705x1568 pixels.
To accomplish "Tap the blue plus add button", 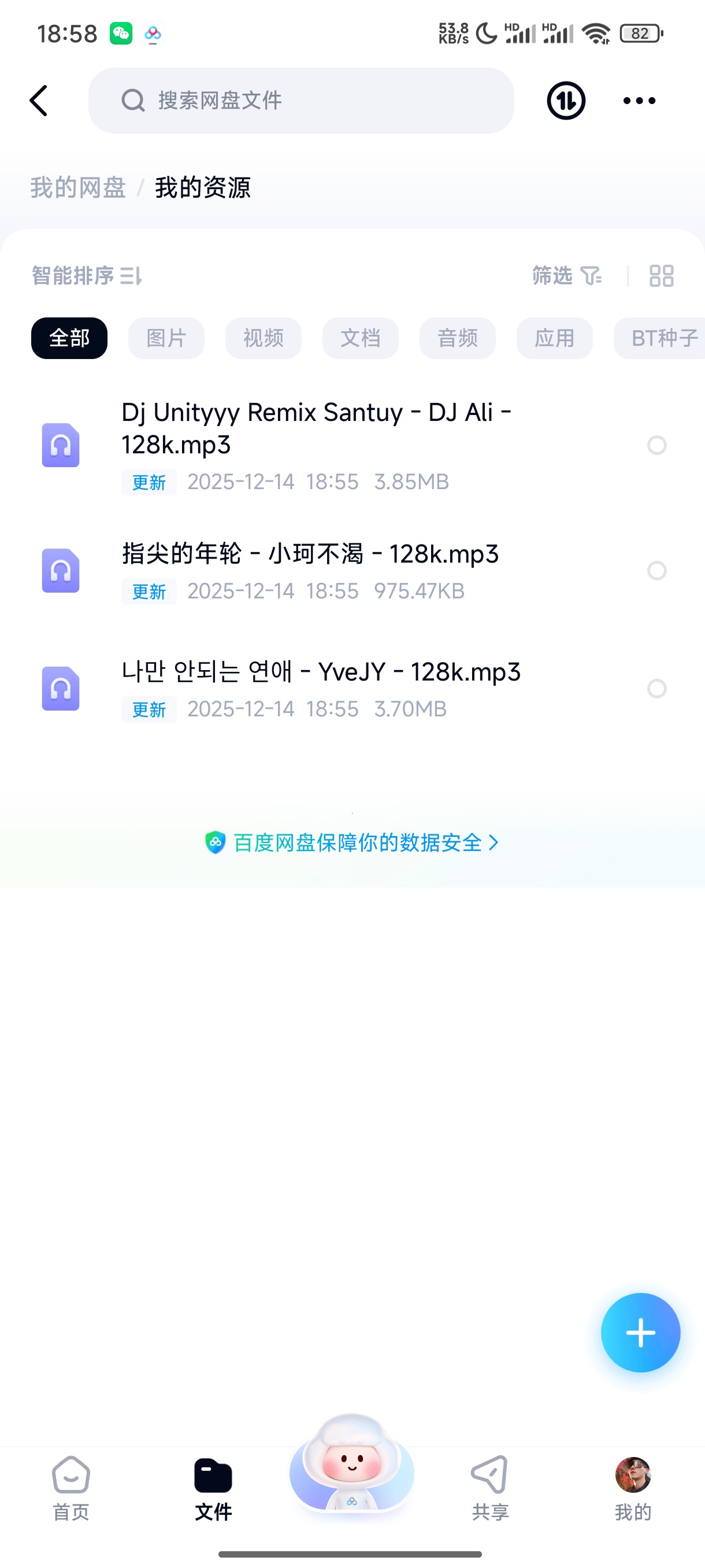I will pos(640,1333).
